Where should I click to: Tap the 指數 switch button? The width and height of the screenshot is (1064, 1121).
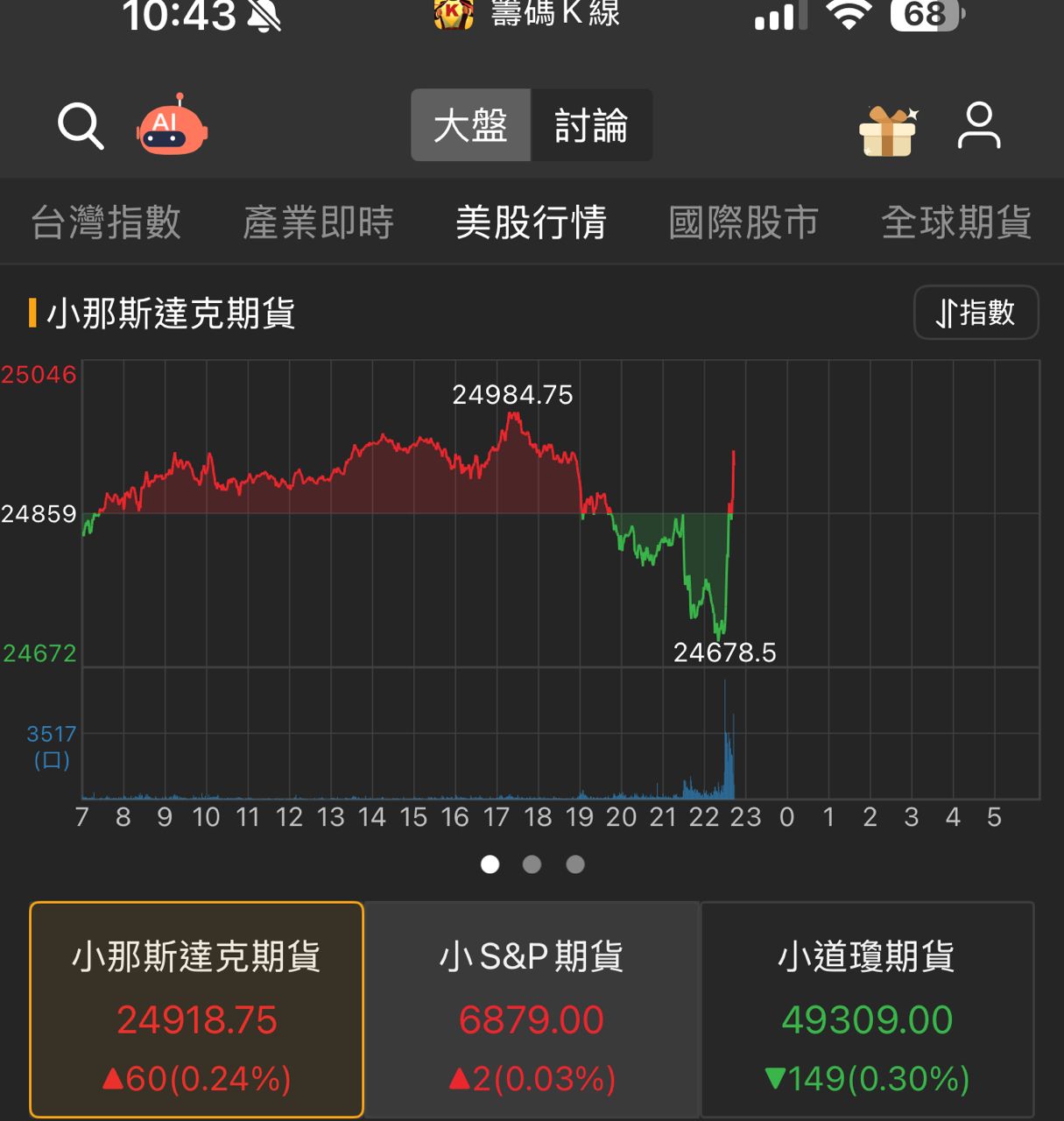coord(976,313)
